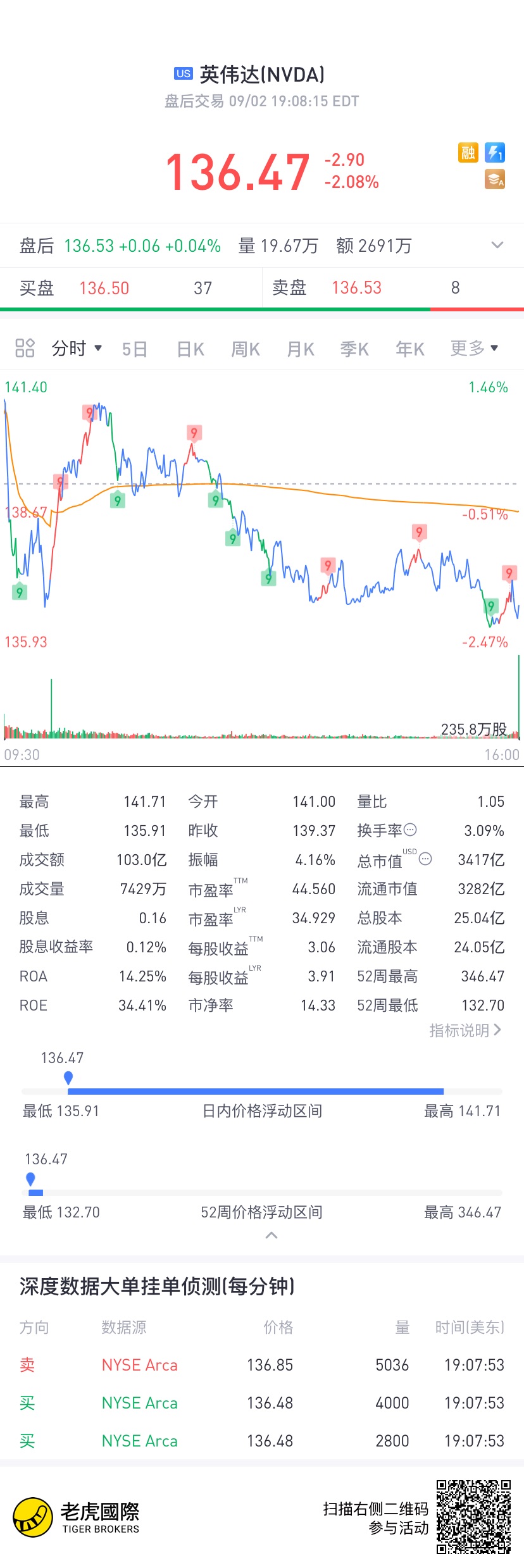Screen dimensions: 524x1568
Task: Tap the info icon beside 换手率
Action: click(x=410, y=830)
